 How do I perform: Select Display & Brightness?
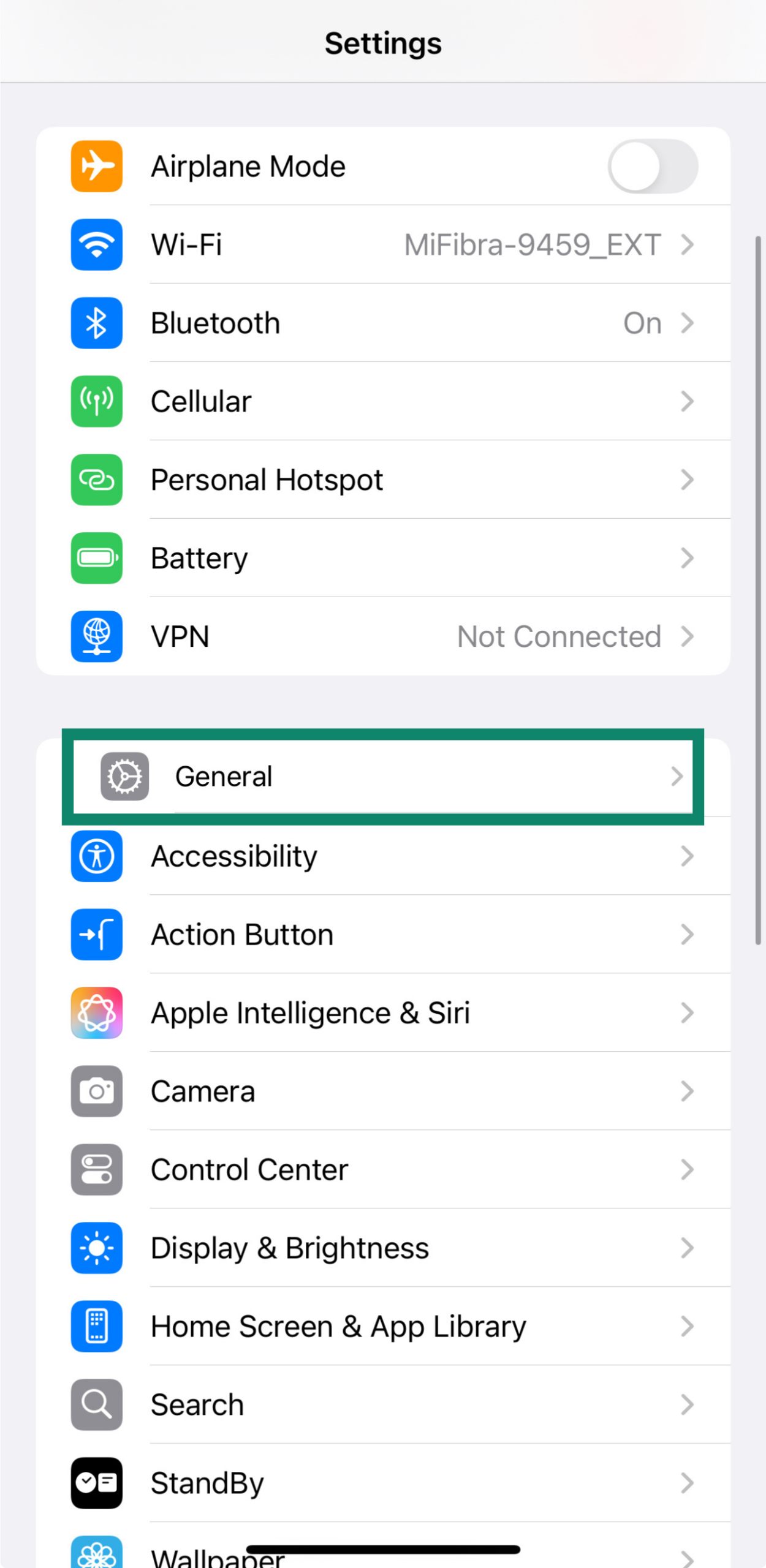point(383,1248)
